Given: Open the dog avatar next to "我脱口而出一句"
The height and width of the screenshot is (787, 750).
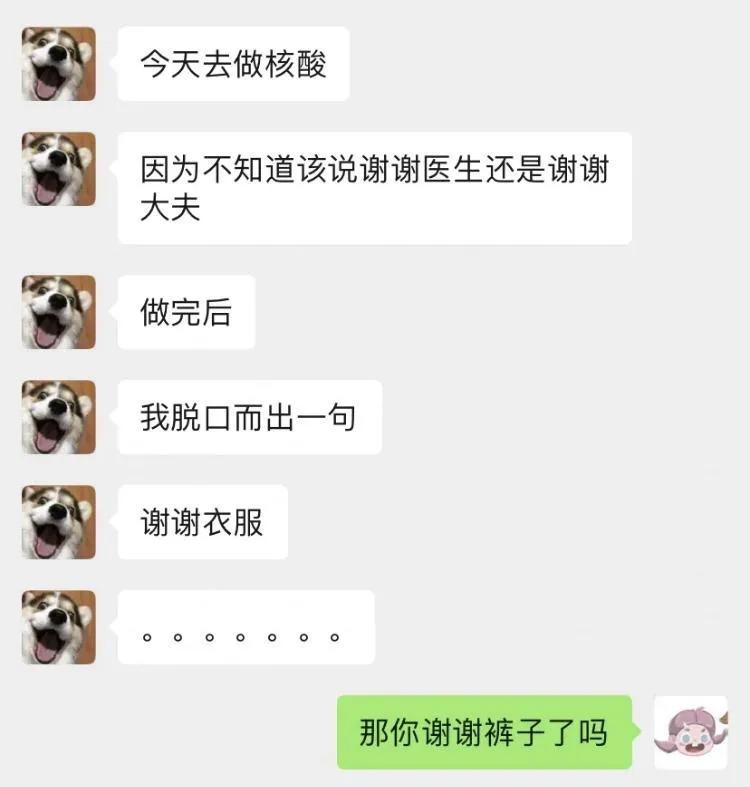Looking at the screenshot, I should click(57, 417).
